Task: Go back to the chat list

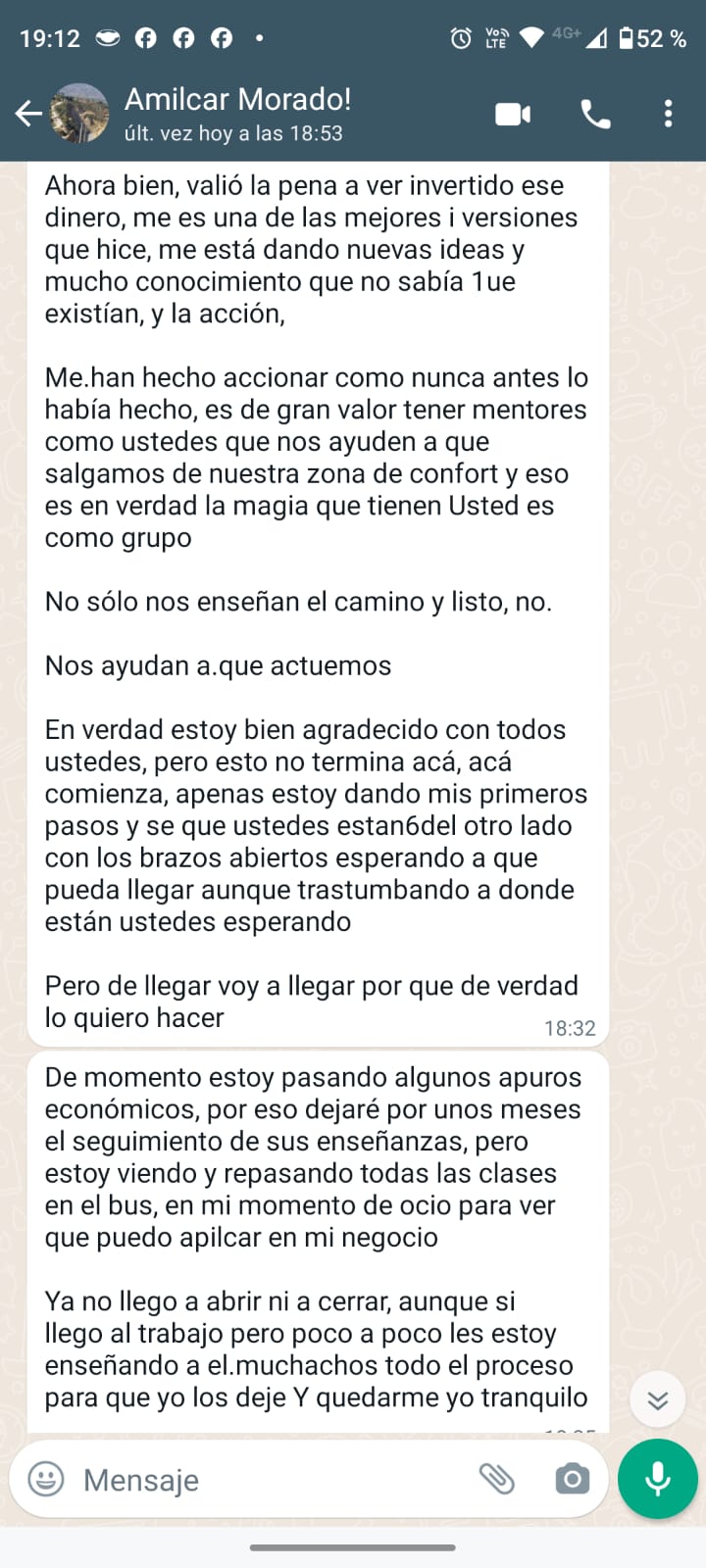Action: pos(28,115)
